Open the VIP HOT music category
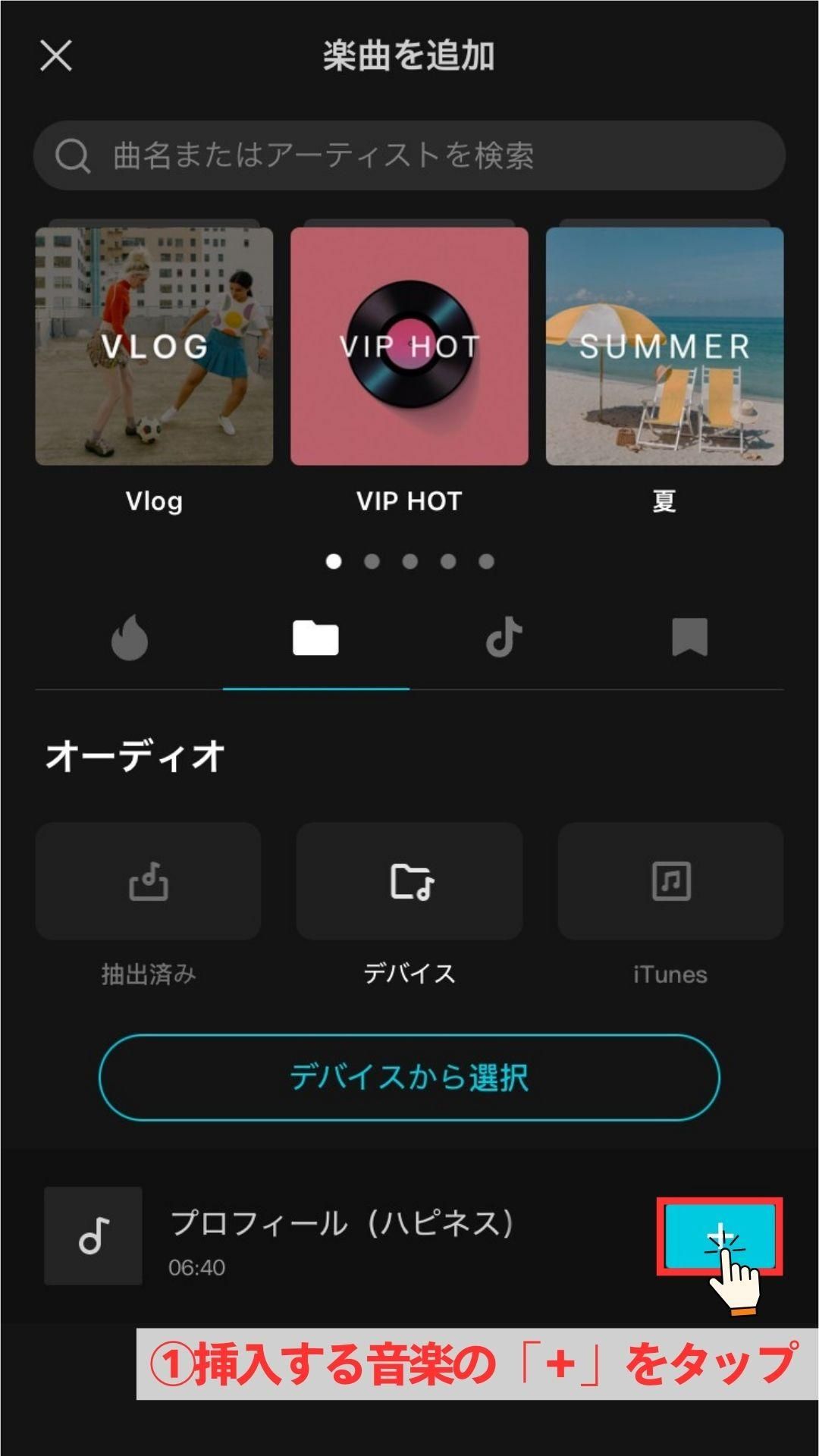Screen dimensions: 819x1456 [x=409, y=347]
